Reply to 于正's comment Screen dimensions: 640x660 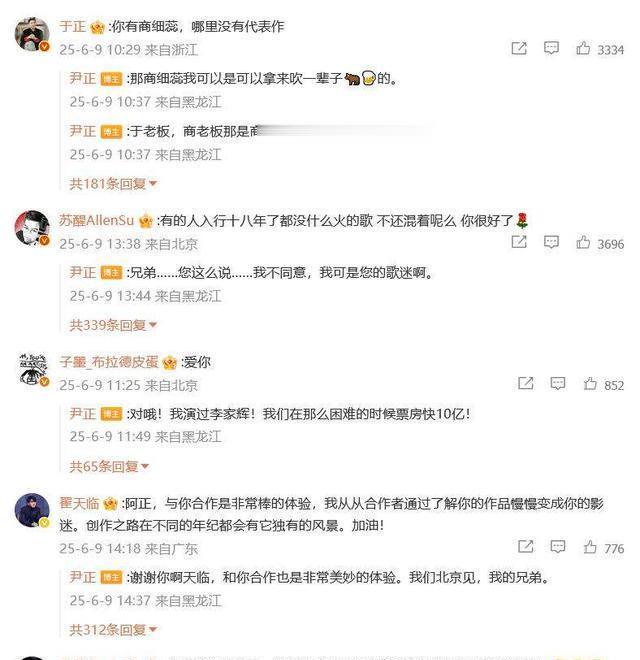click(x=551, y=48)
